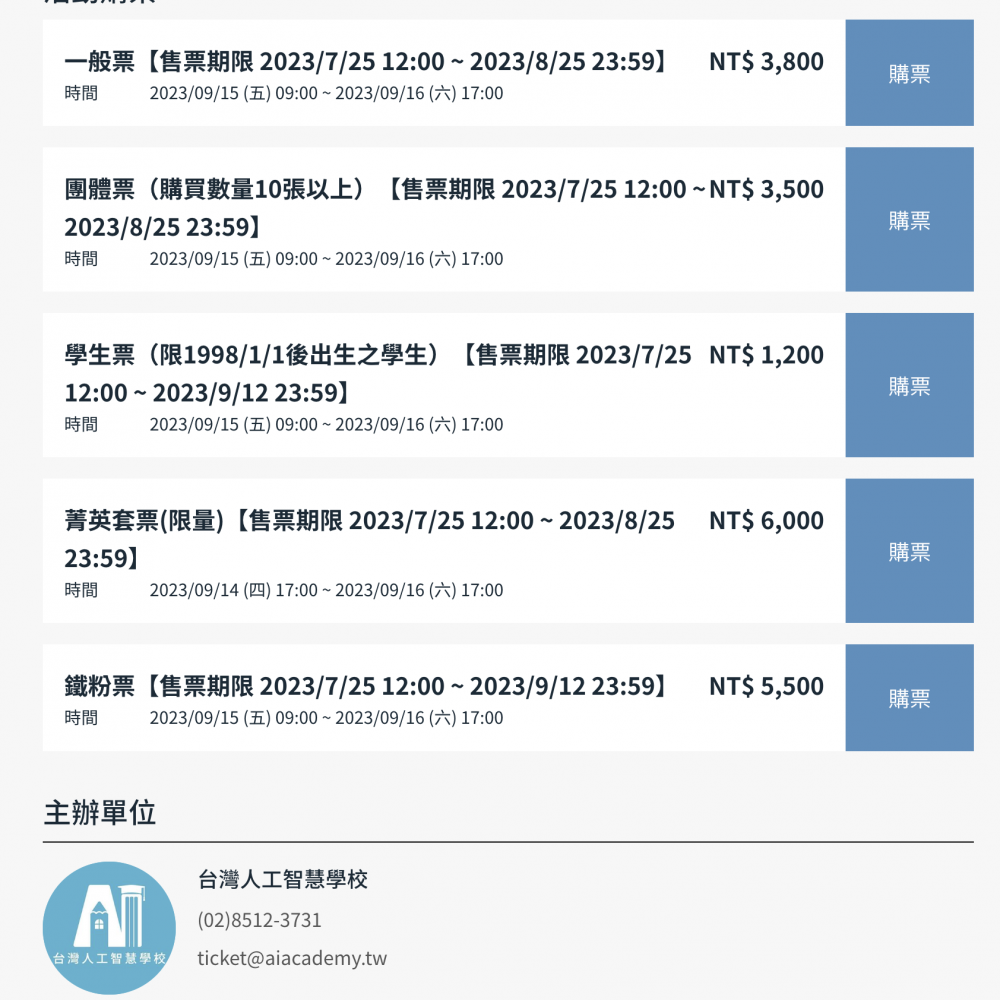Tap 購票 for the 鐵粉票 ticket

pyautogui.click(x=909, y=698)
